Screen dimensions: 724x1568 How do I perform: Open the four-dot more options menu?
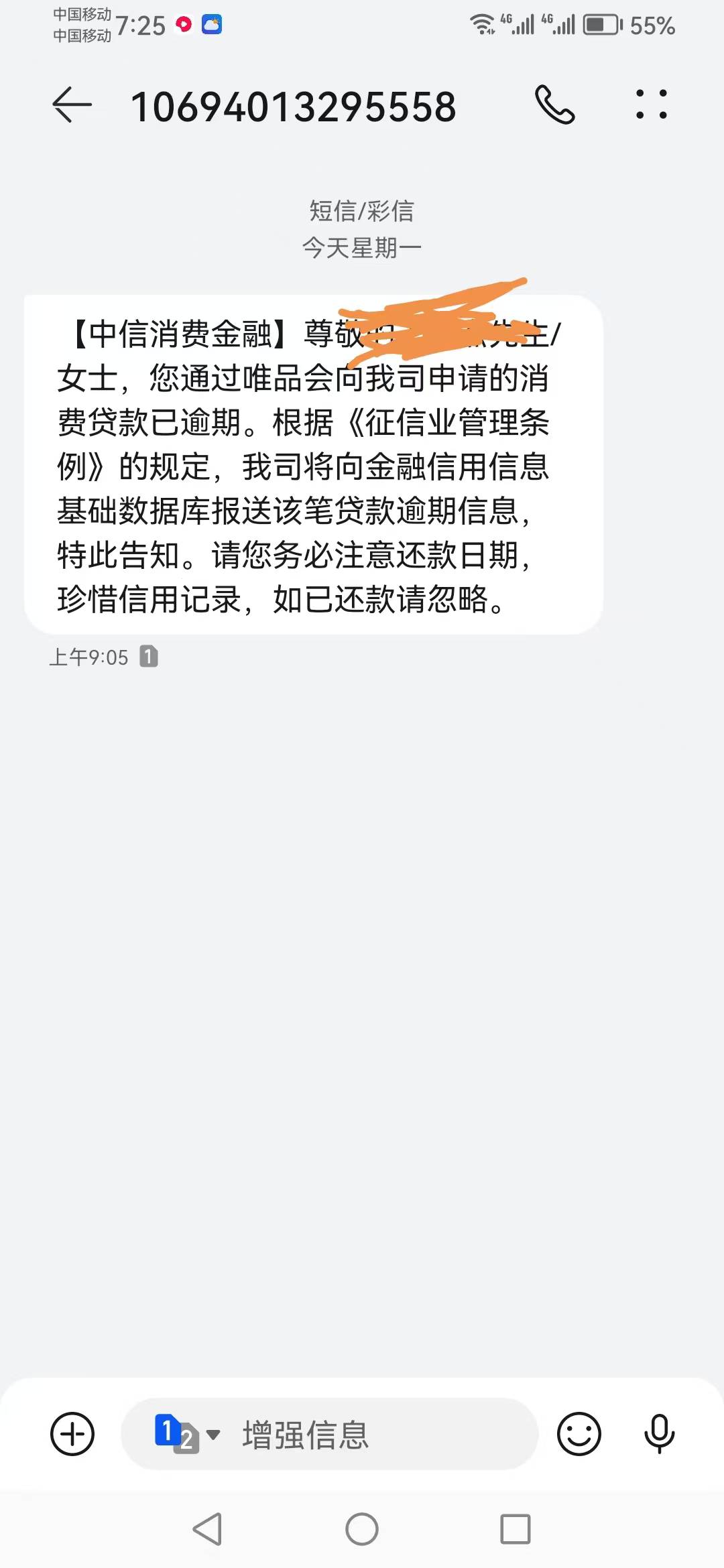coord(652,105)
